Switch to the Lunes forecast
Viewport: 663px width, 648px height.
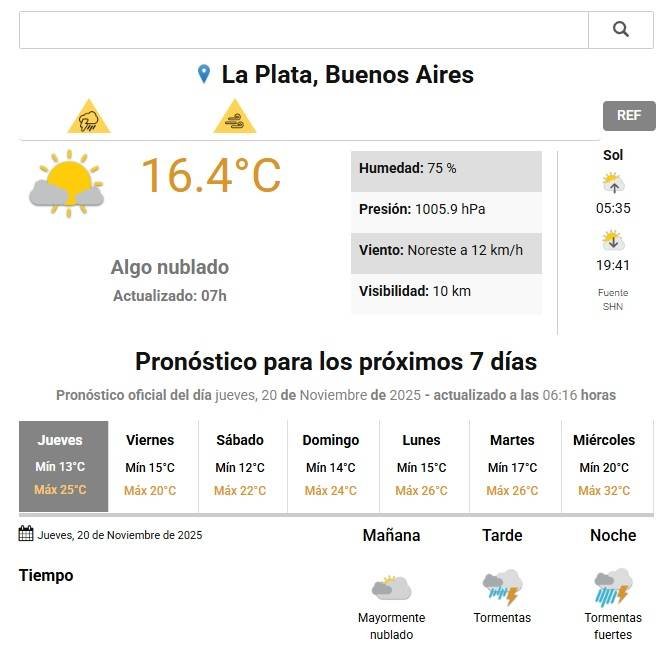pyautogui.click(x=421, y=465)
